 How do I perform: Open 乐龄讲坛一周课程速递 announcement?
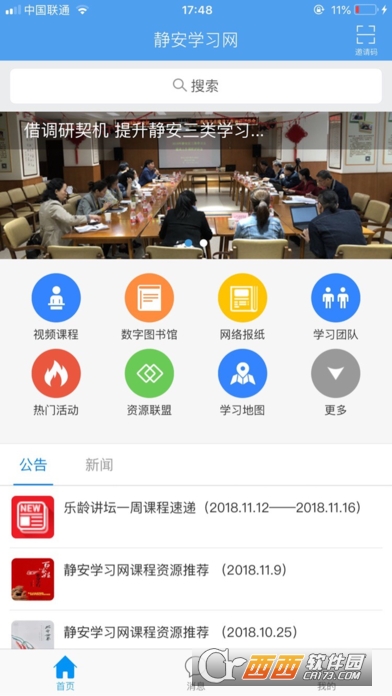(x=196, y=517)
